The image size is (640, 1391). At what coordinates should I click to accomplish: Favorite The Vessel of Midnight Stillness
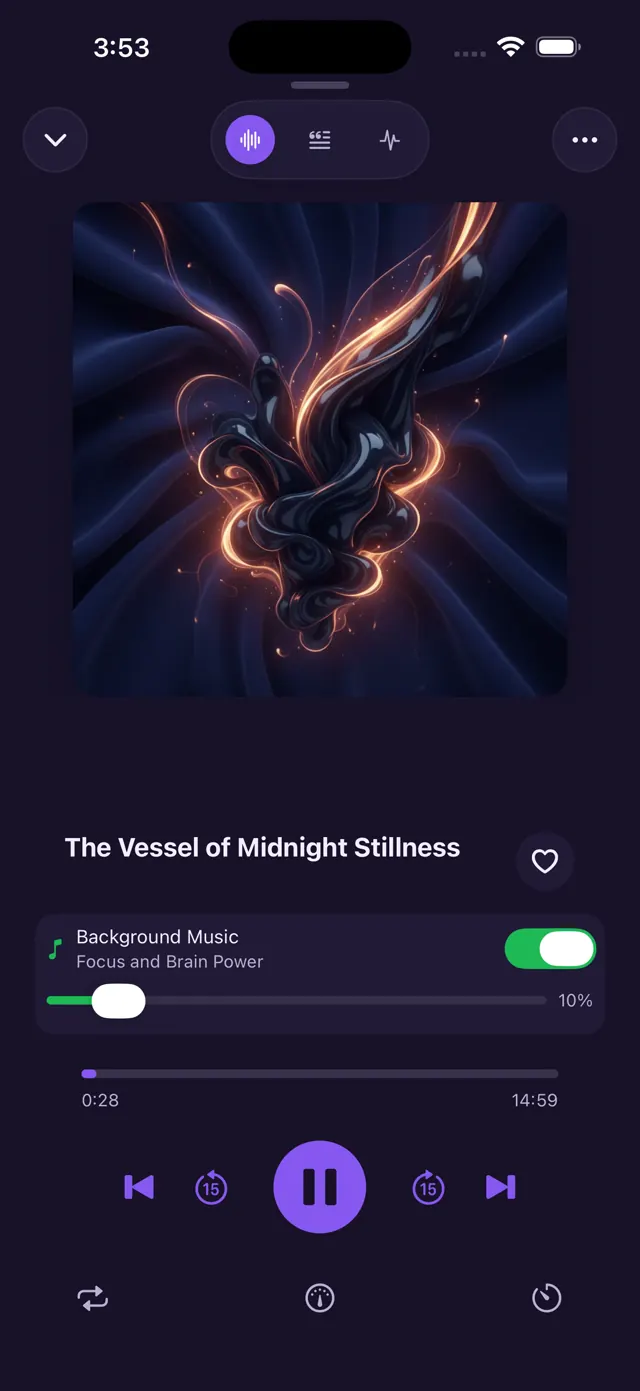pyautogui.click(x=545, y=861)
